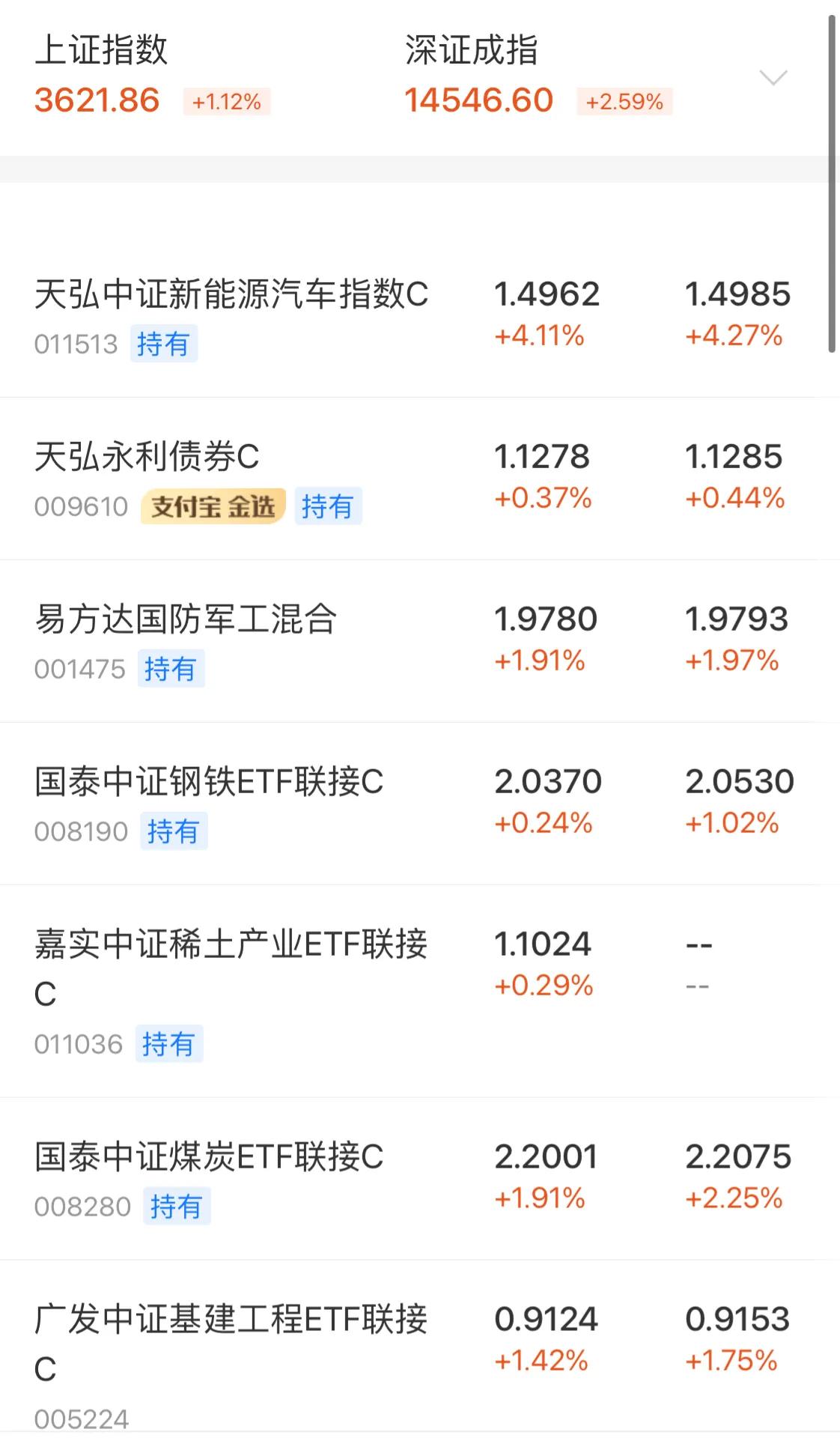Viewport: 840px width, 1444px height.
Task: Open 易方达国防军工混合 fund
Action: click(186, 619)
